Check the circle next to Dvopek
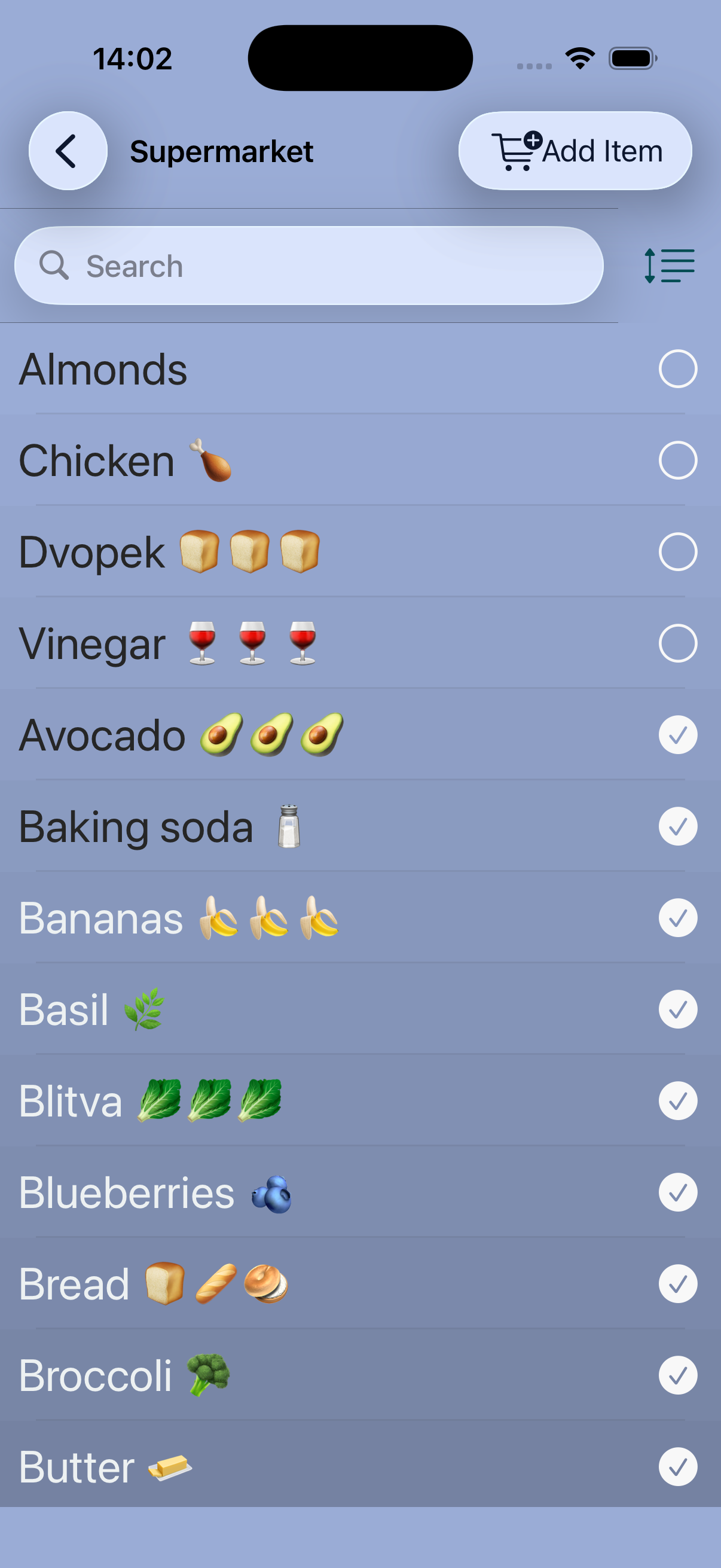 click(x=678, y=551)
